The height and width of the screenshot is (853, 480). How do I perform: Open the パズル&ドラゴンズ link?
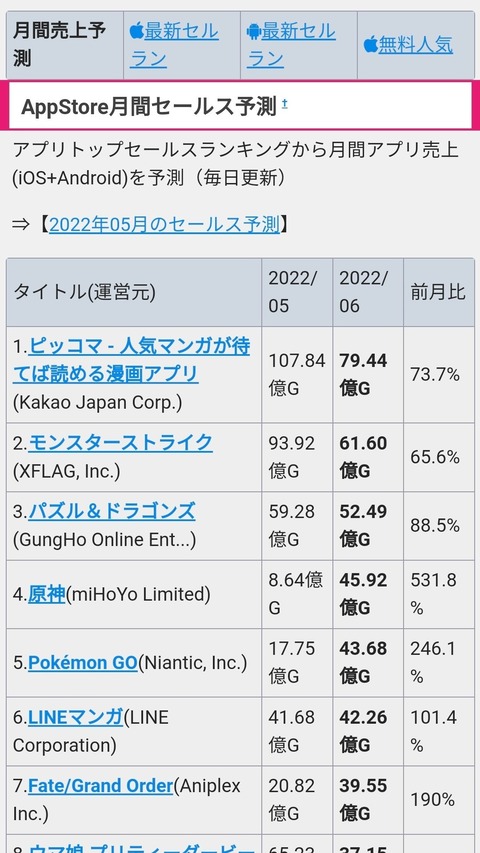(112, 511)
